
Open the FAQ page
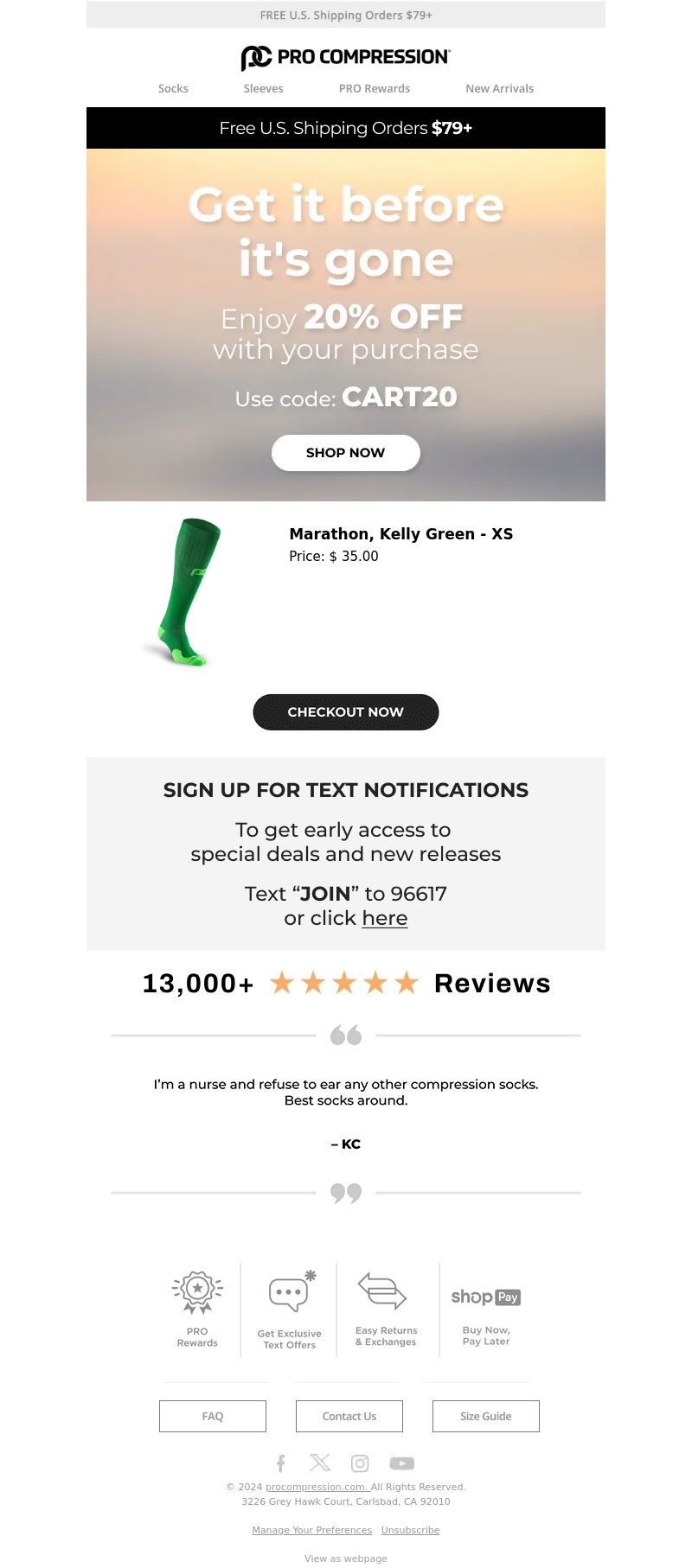[x=213, y=1416]
